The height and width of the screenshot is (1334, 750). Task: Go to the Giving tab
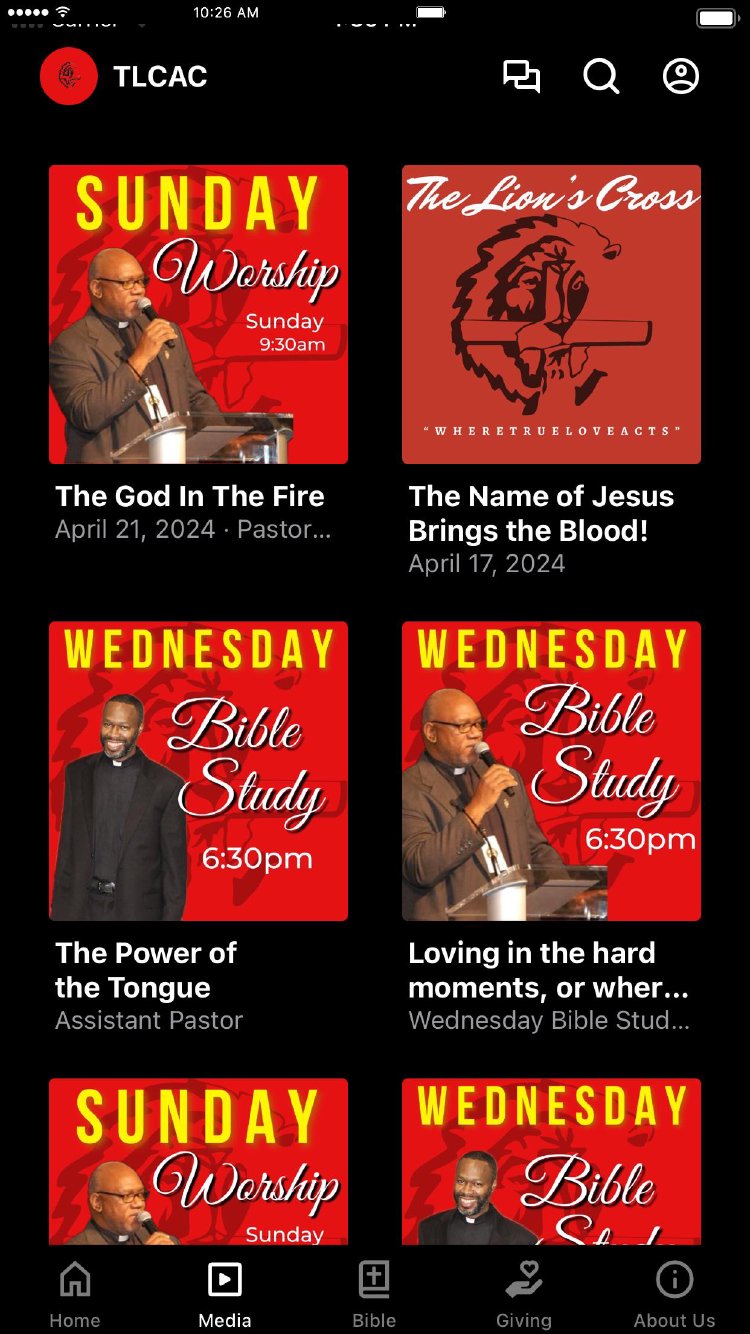click(524, 1292)
